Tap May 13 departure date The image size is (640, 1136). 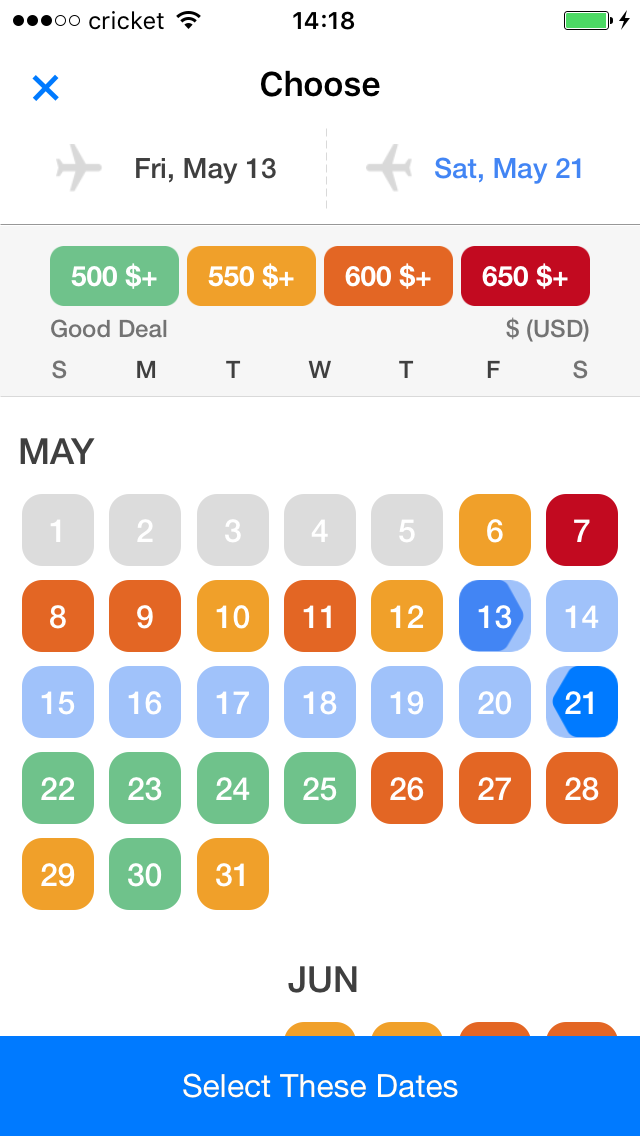pos(494,616)
